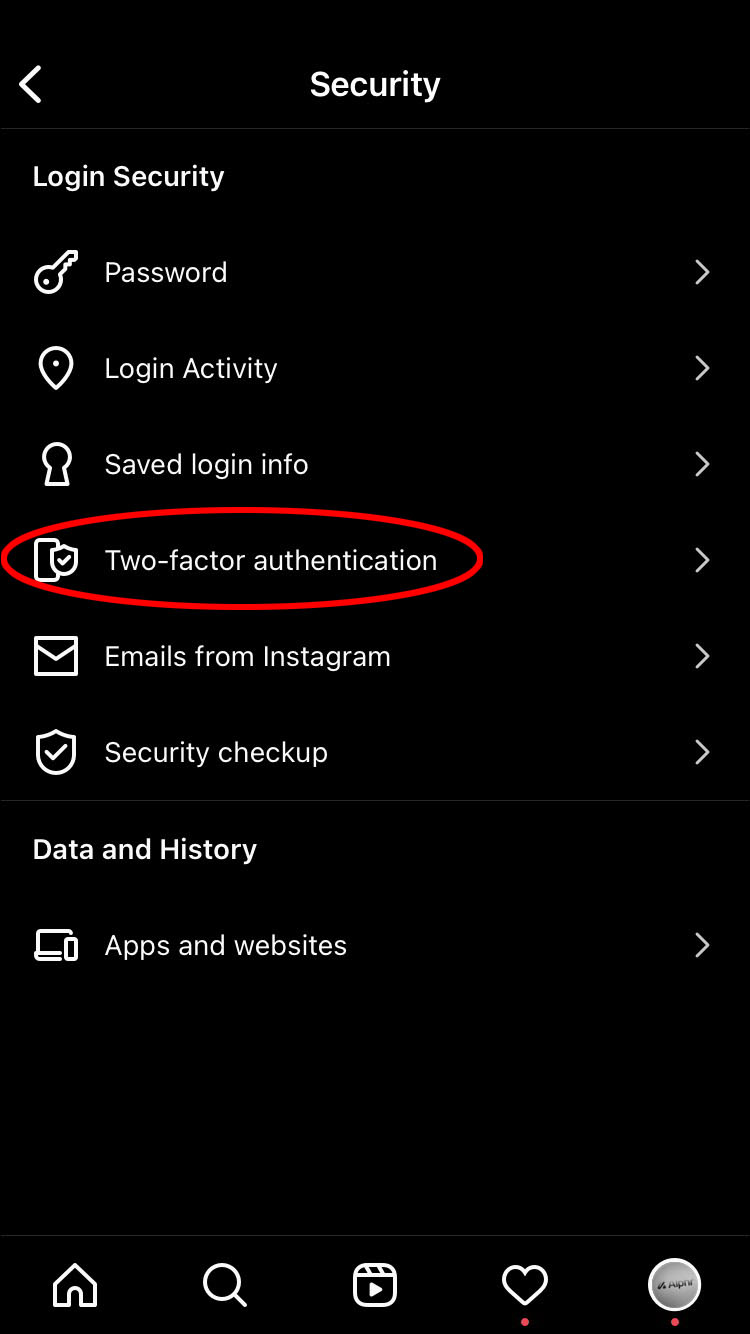Viewport: 750px width, 1334px height.
Task: Open Two-factor authentication
Action: [x=375, y=560]
